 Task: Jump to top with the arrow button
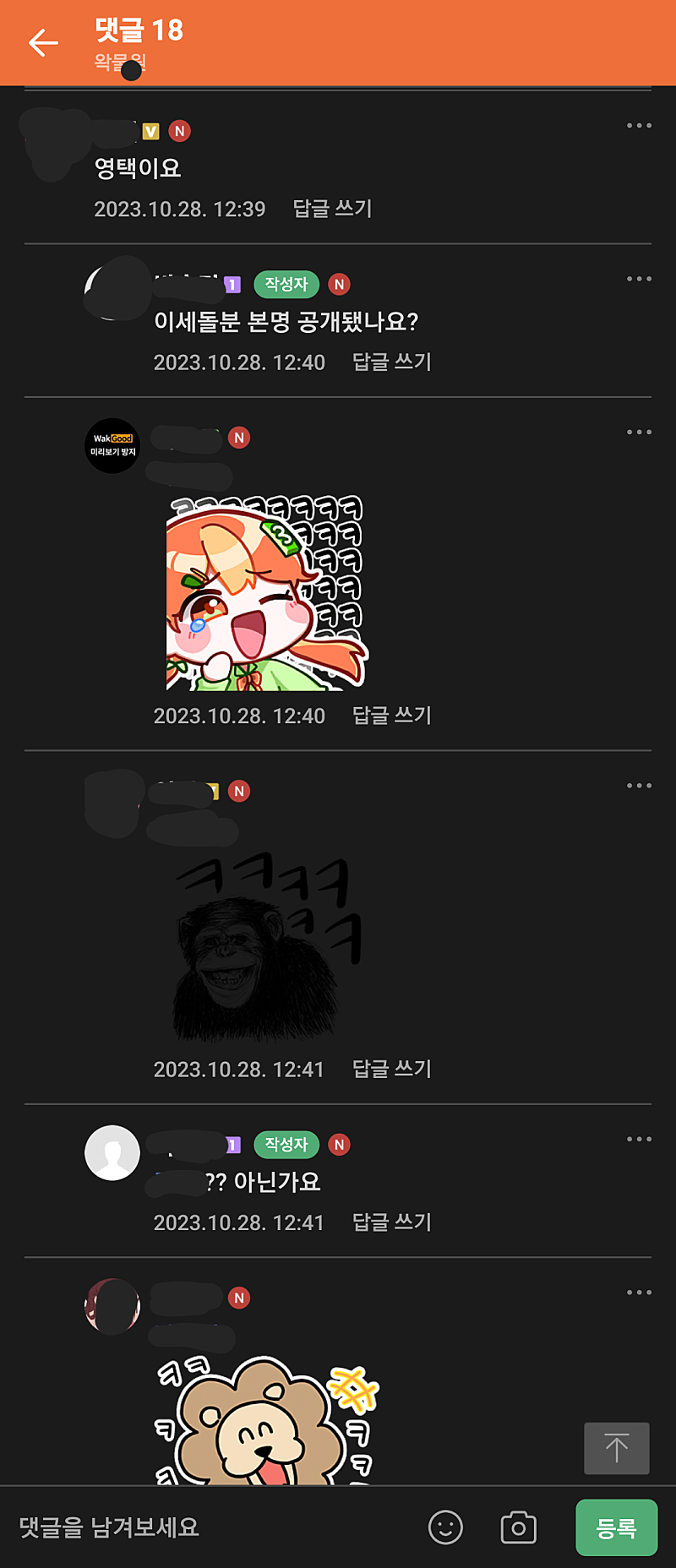[x=616, y=1448]
